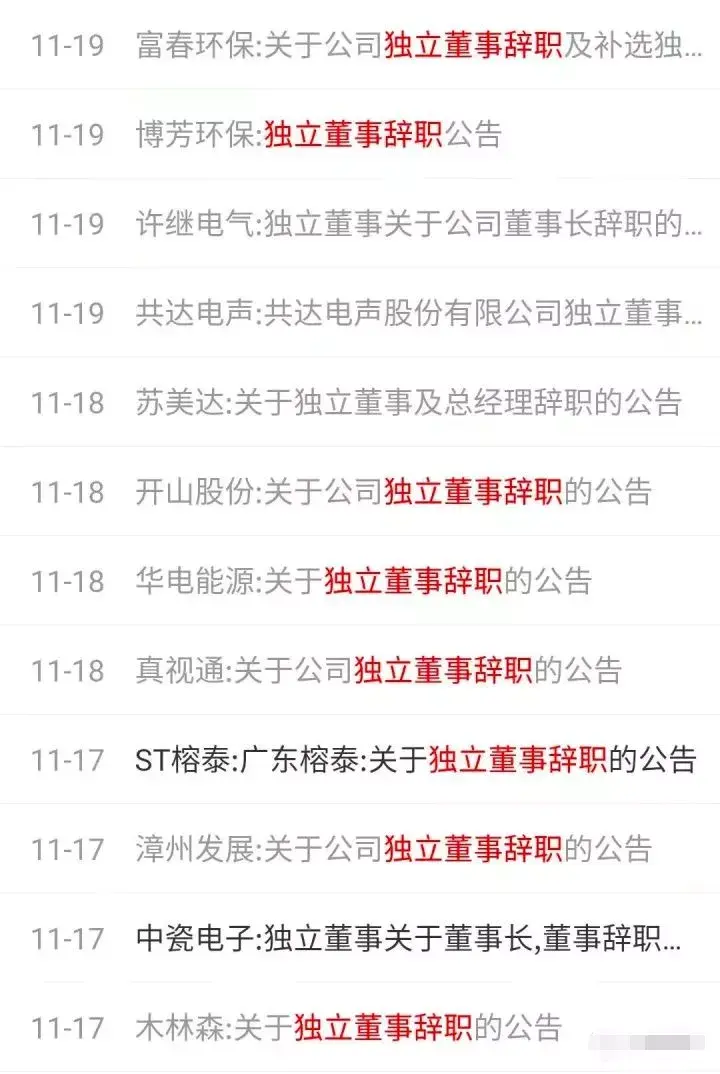The height and width of the screenshot is (1074, 720).
Task: View the 漳州发展 independent director resignation notice
Action: [393, 849]
